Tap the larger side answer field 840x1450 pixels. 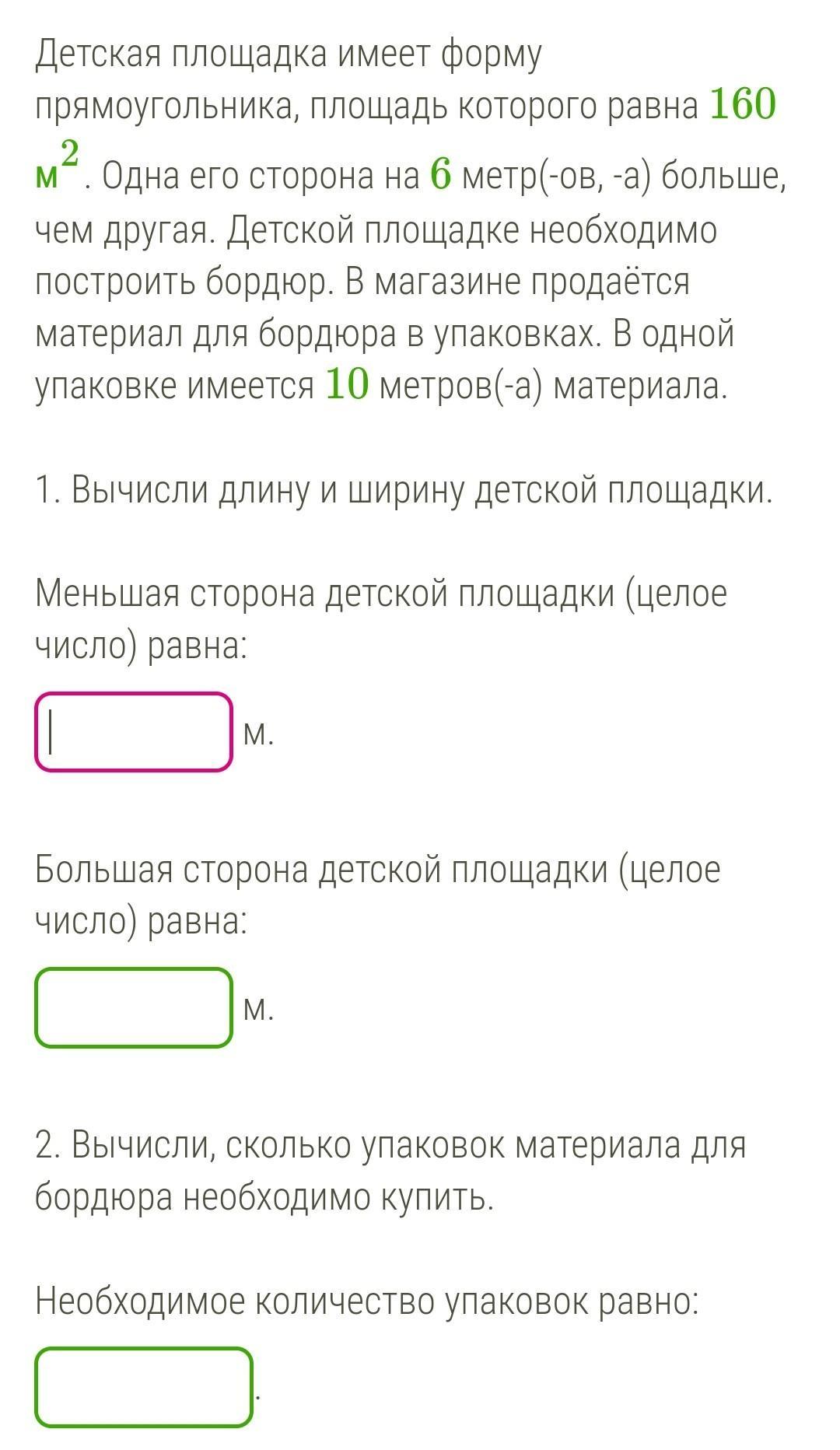(x=134, y=1007)
